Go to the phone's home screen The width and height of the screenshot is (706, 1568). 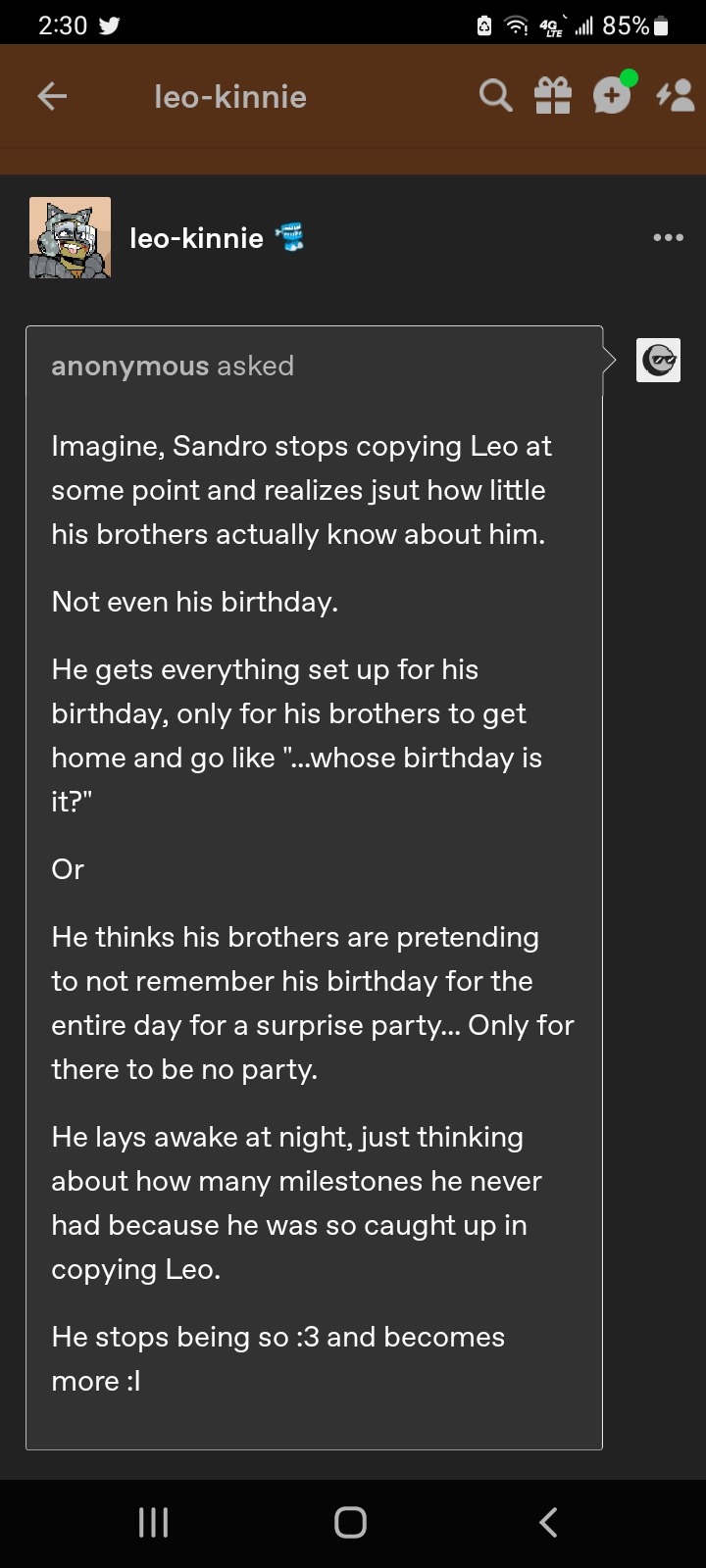(350, 1522)
